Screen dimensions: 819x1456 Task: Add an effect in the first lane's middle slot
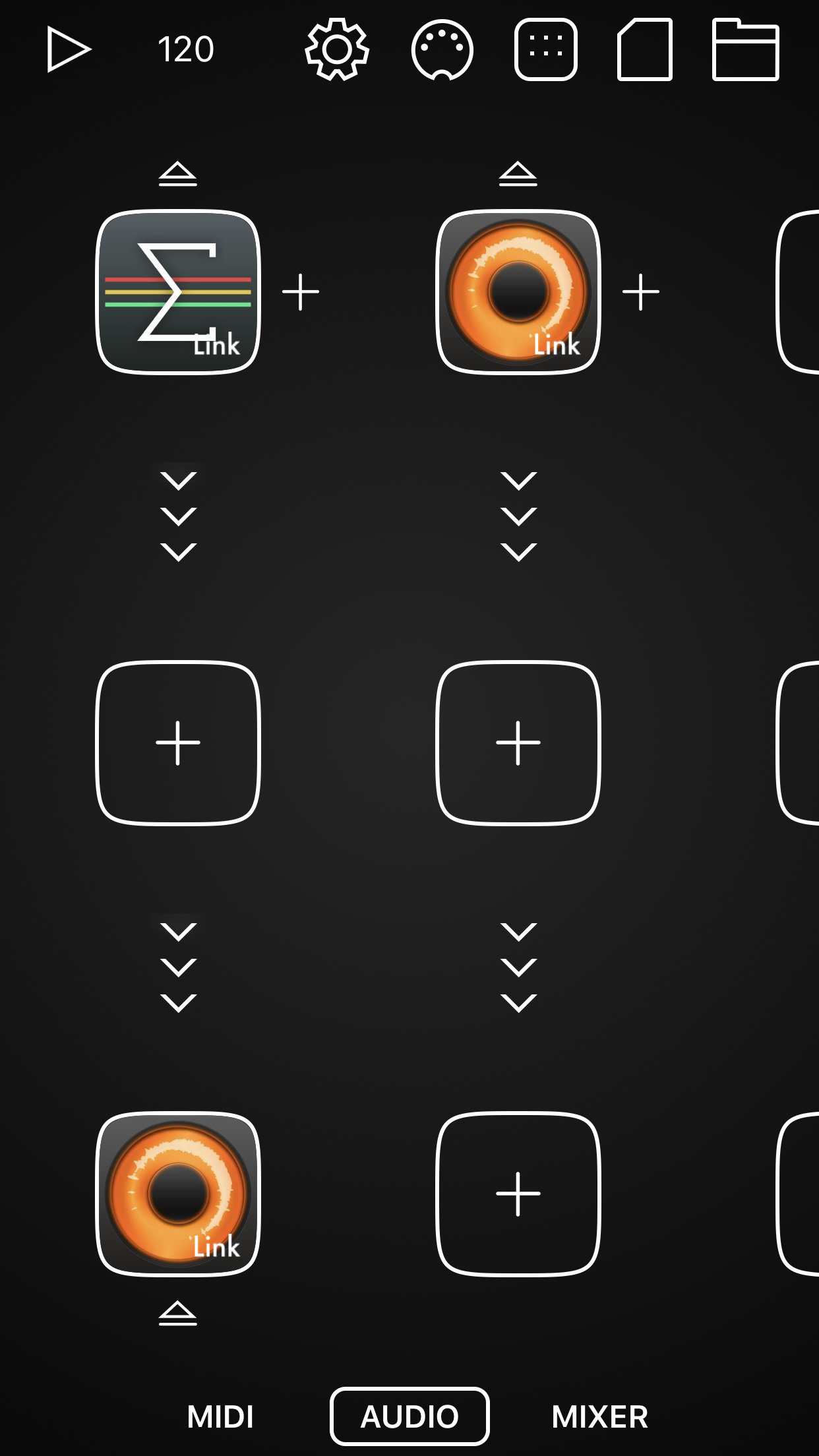click(178, 743)
